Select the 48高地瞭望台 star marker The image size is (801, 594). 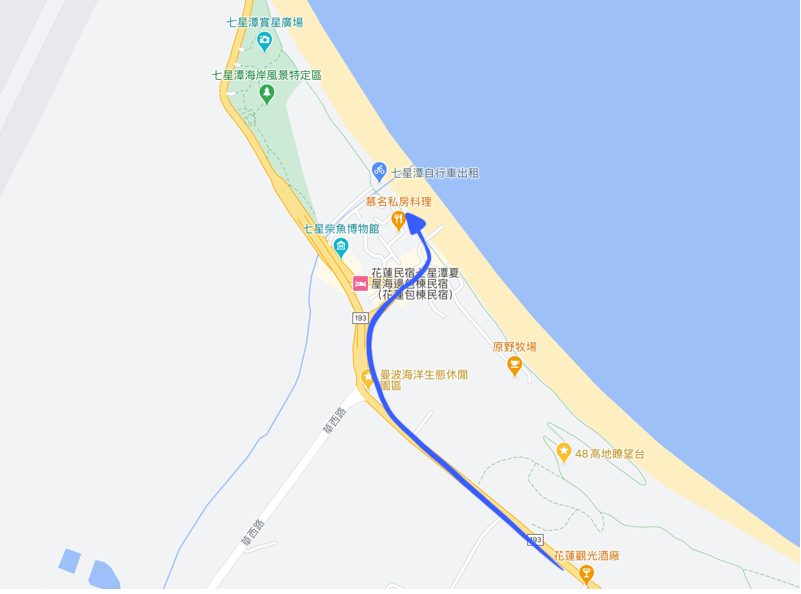pos(564,453)
